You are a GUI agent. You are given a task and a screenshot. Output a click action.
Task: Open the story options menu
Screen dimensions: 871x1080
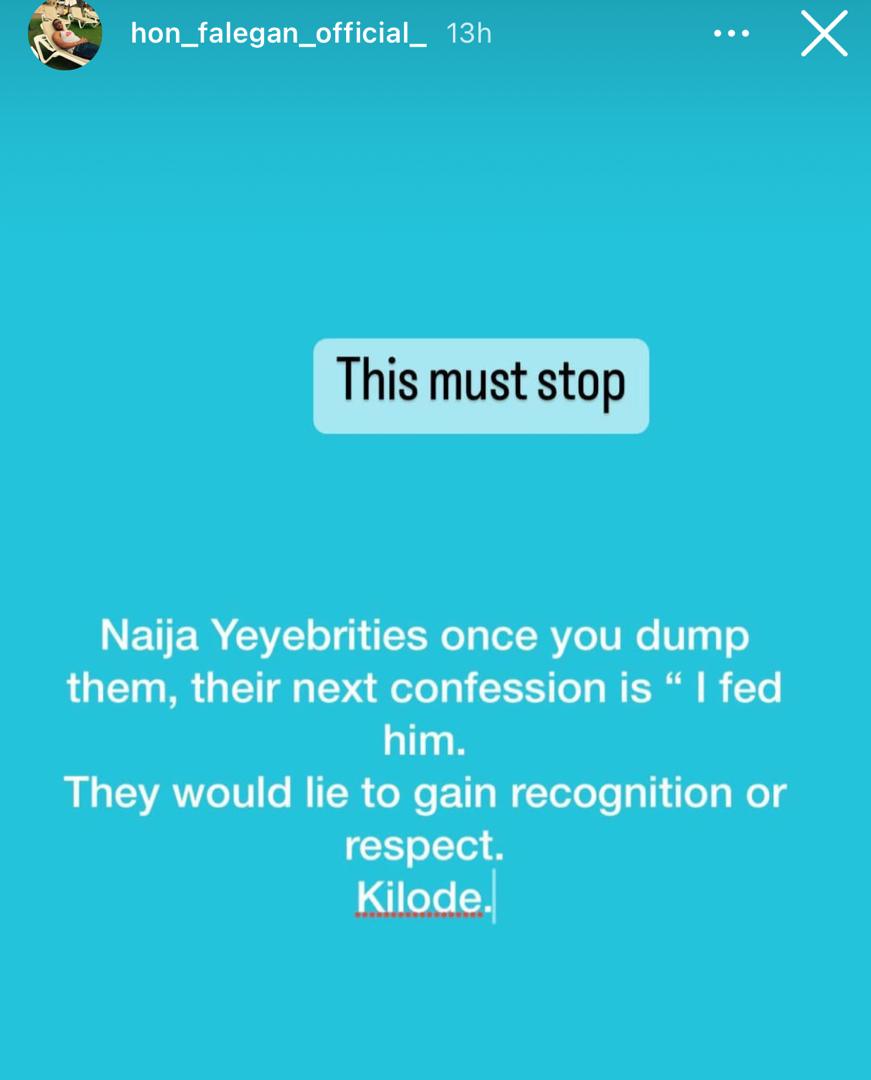point(731,34)
